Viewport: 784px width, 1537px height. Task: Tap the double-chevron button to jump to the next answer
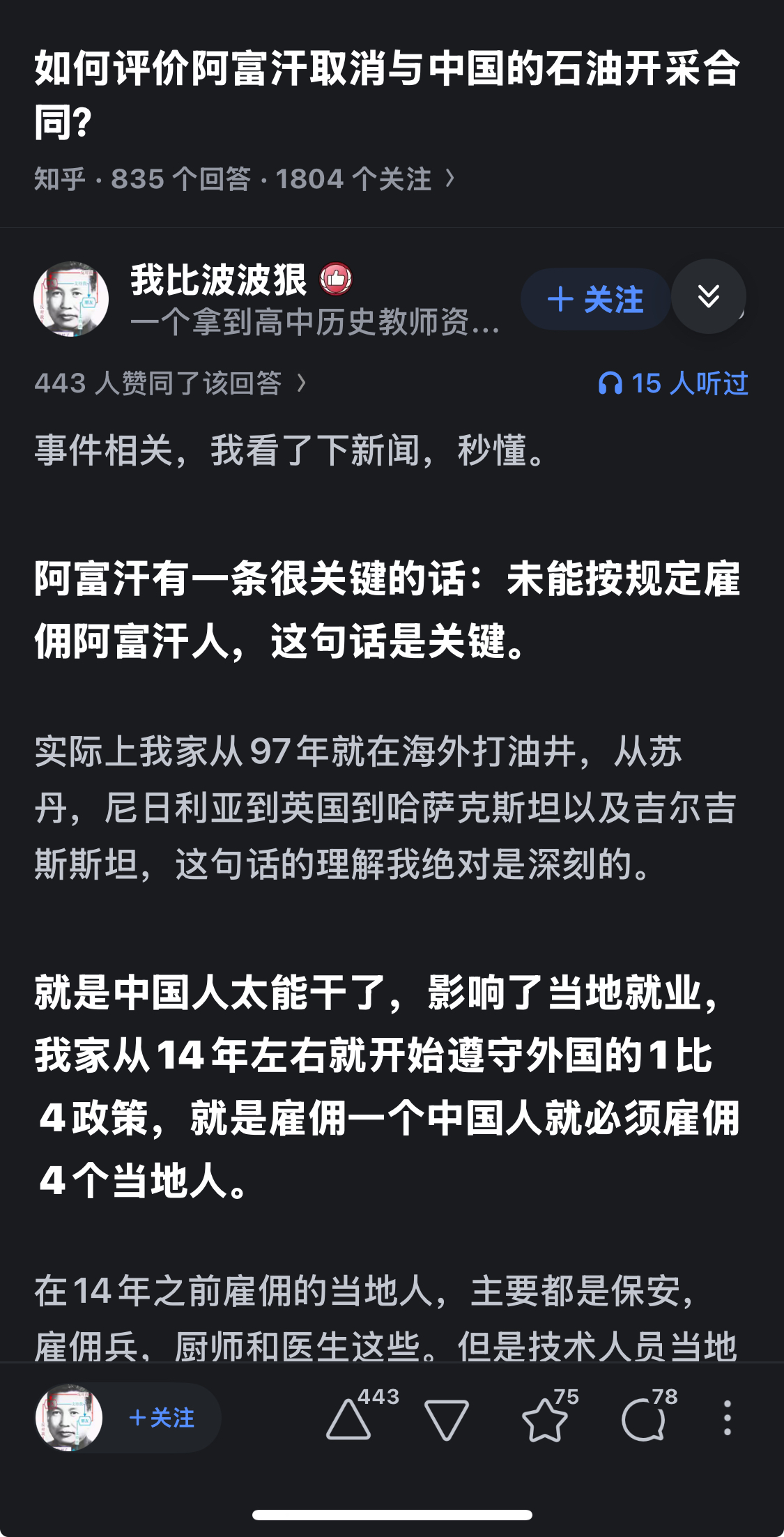[x=709, y=296]
